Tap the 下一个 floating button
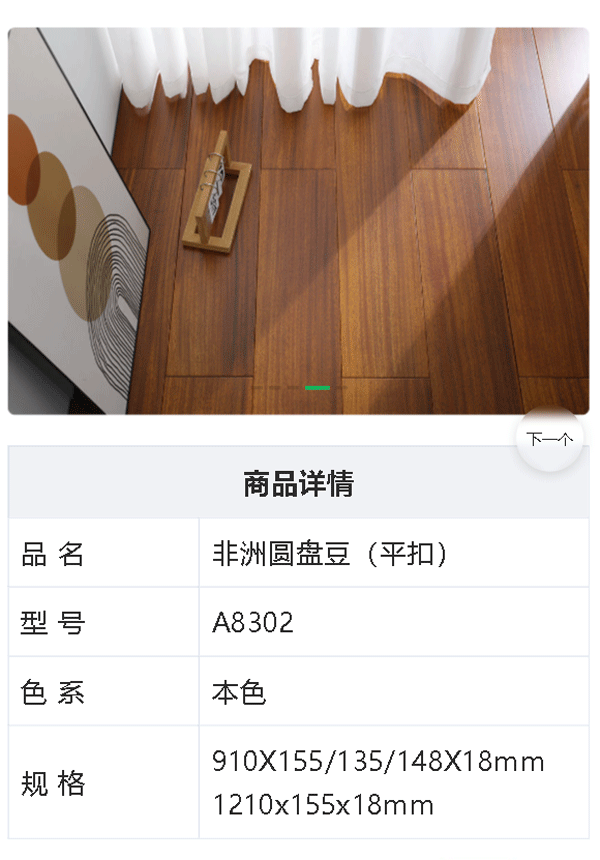 pos(549,438)
